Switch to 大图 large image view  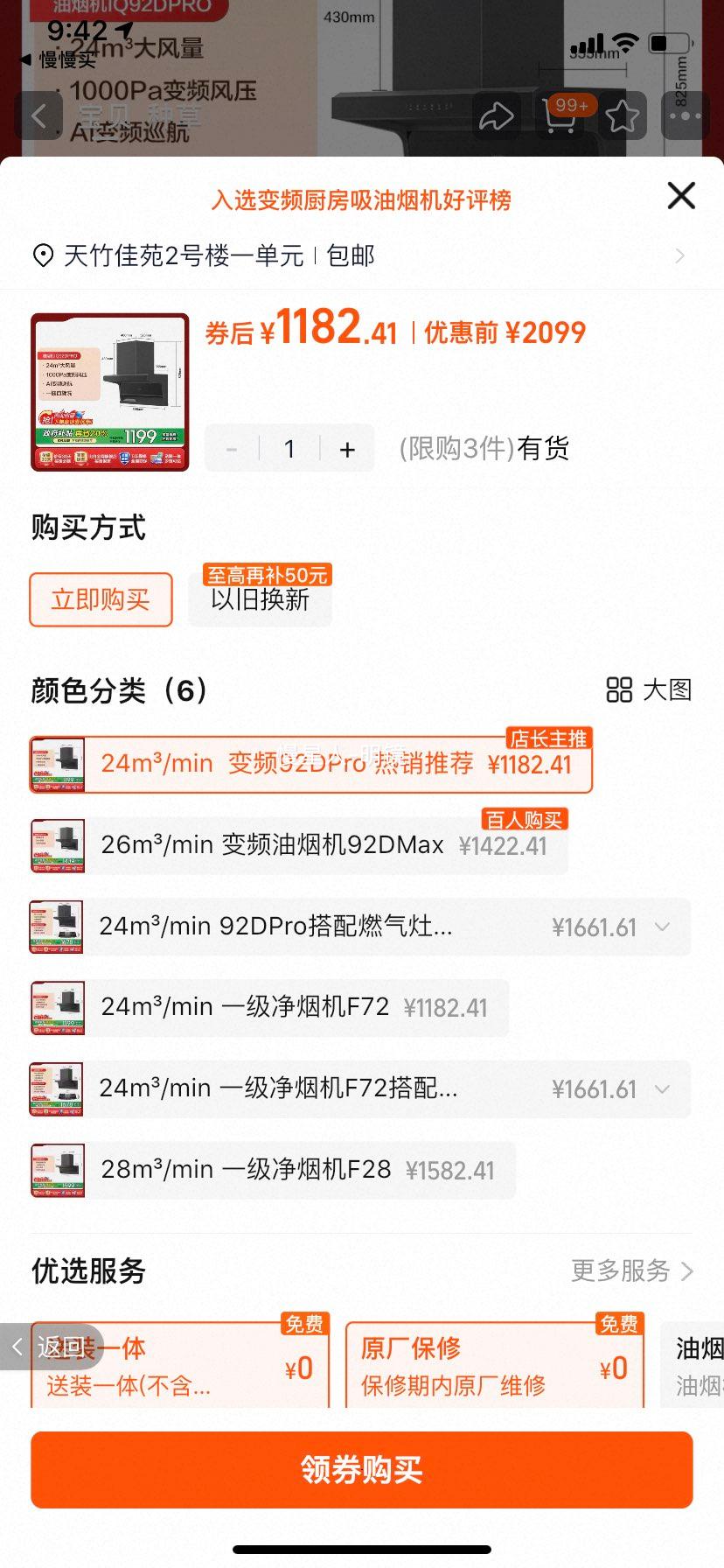tap(647, 690)
